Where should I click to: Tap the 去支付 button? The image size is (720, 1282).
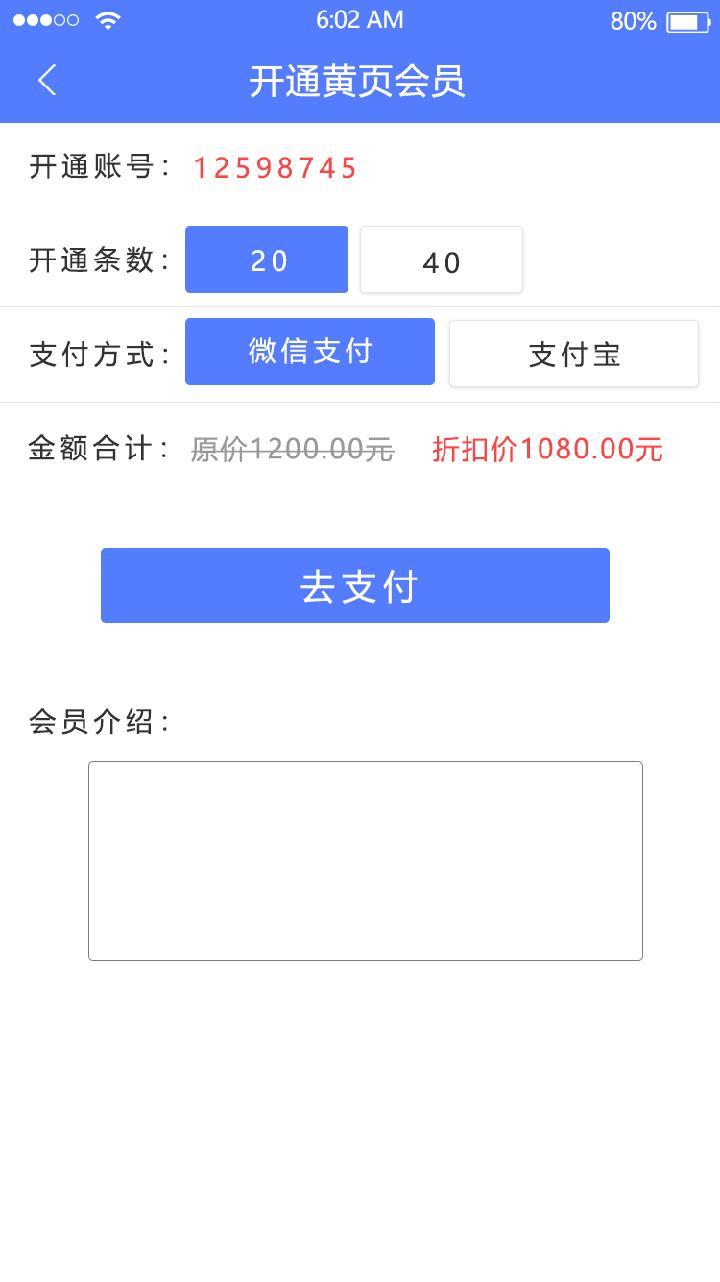coord(355,586)
